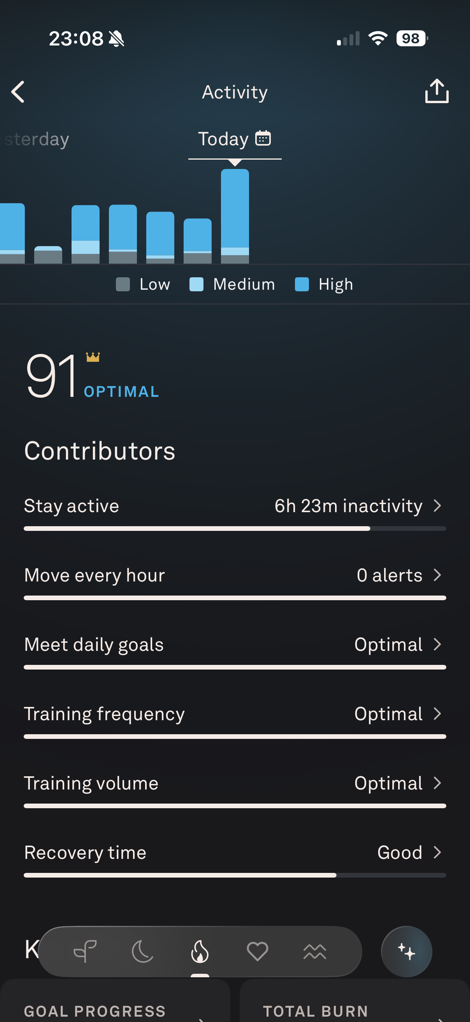View Recovery time details
Image resolution: width=470 pixels, height=1022 pixels.
click(235, 860)
